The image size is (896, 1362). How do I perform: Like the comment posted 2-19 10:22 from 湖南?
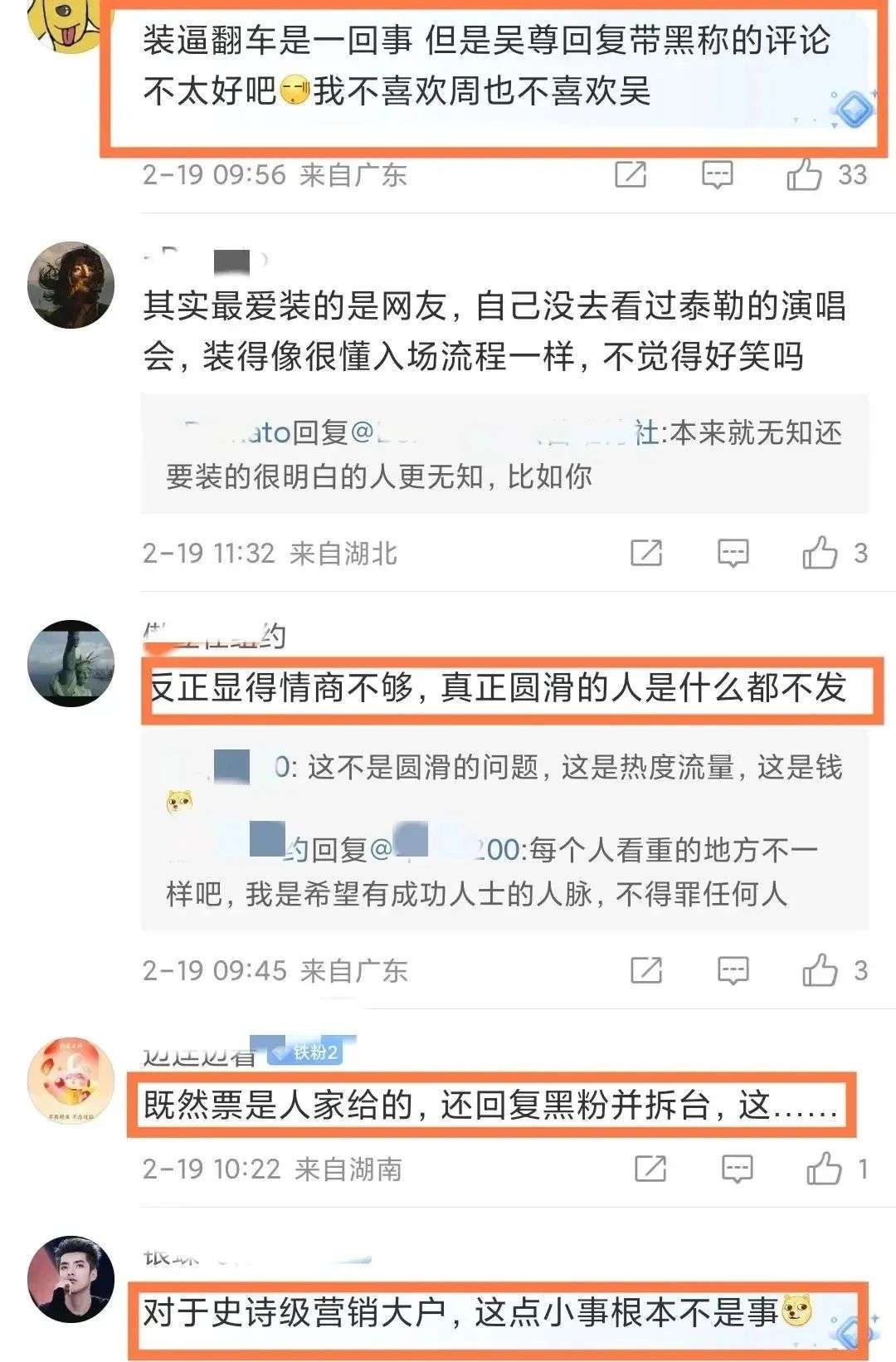coord(824,1169)
